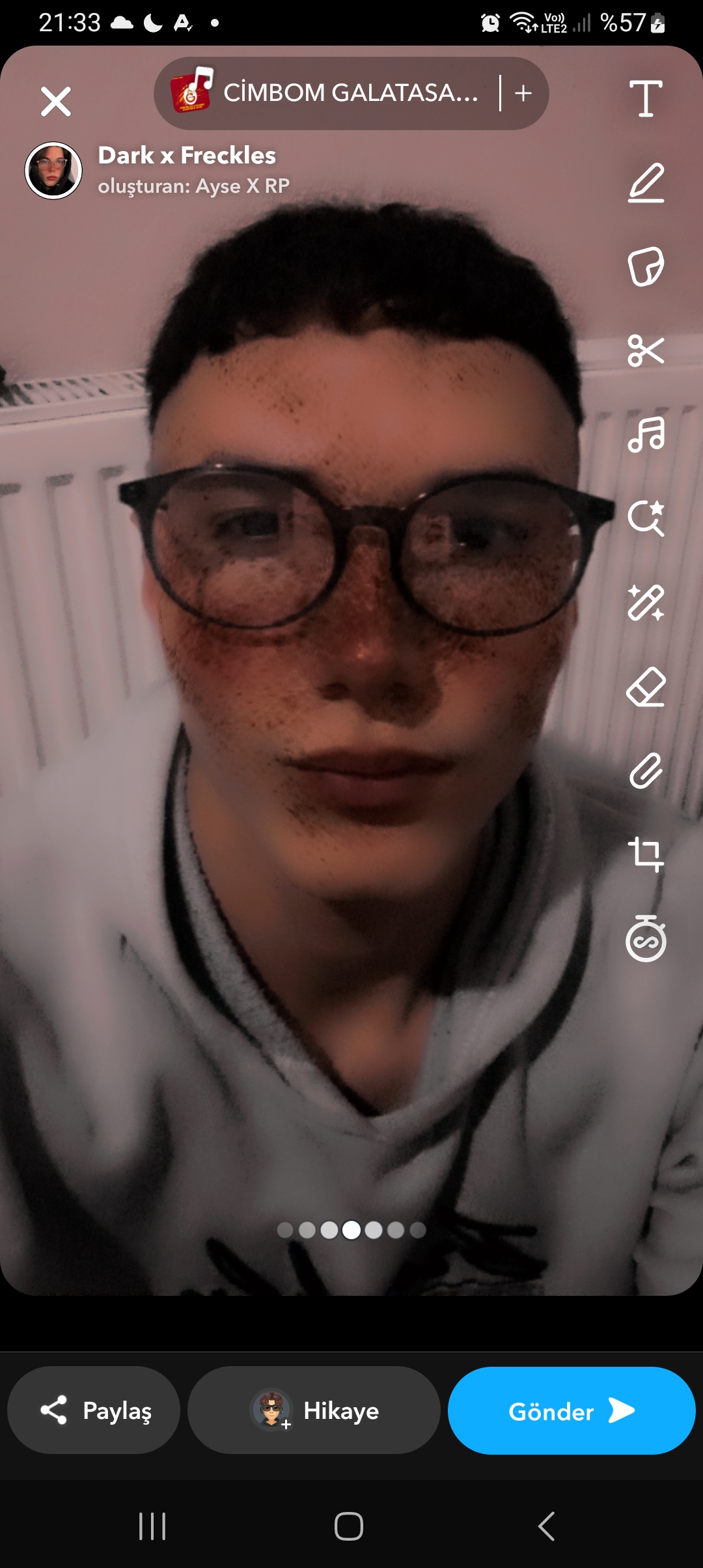Open the music note tool
This screenshot has height=1568, width=703.
point(646,434)
